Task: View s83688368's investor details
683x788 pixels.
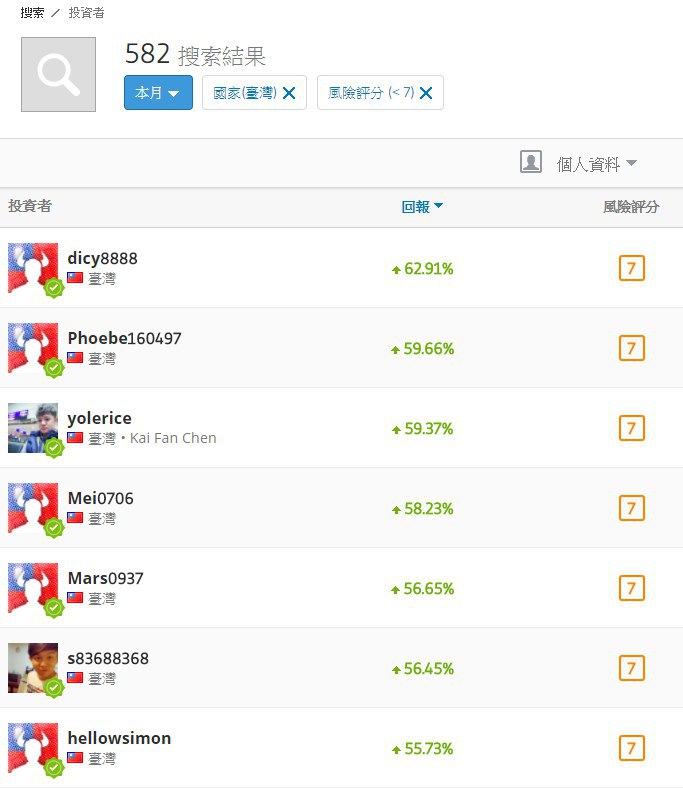Action: click(x=341, y=667)
